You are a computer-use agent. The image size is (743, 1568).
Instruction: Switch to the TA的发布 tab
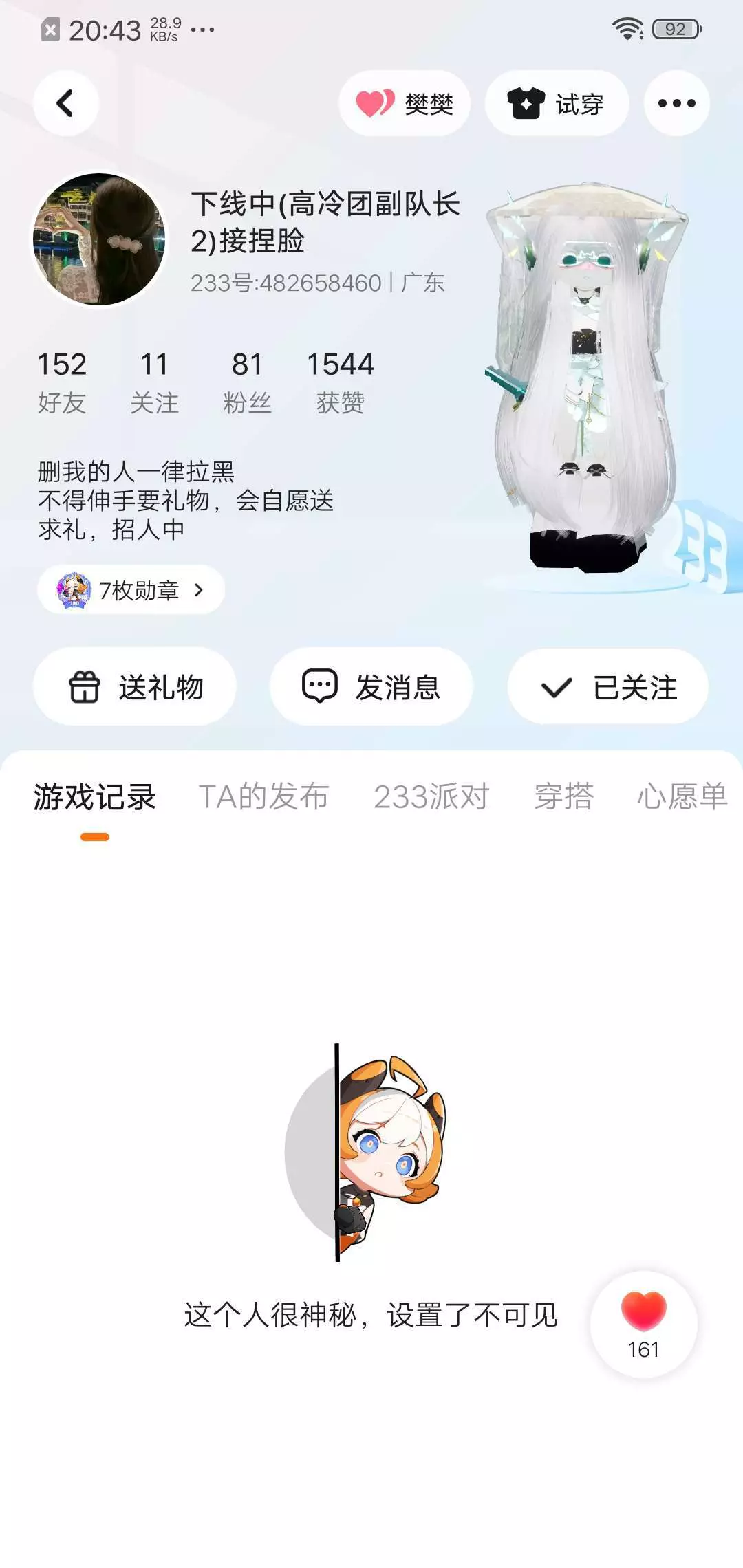point(263,797)
